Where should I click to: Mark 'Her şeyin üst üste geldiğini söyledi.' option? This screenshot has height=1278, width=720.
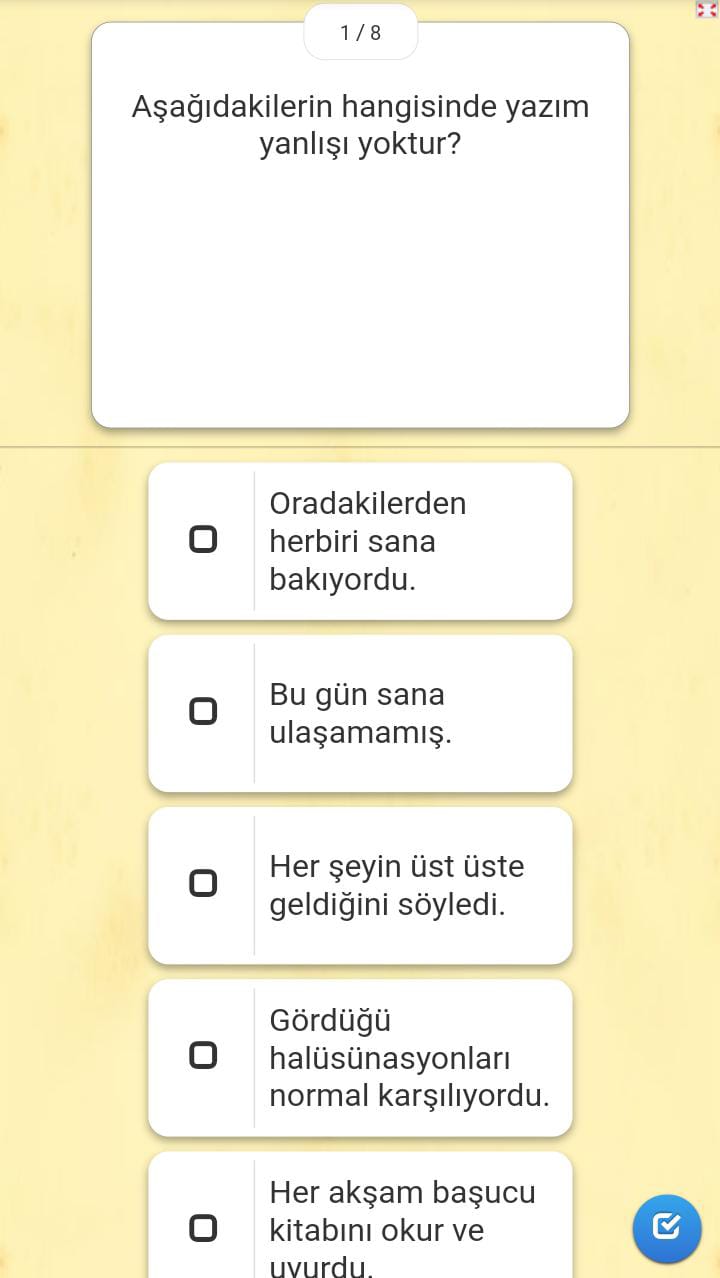(203, 882)
